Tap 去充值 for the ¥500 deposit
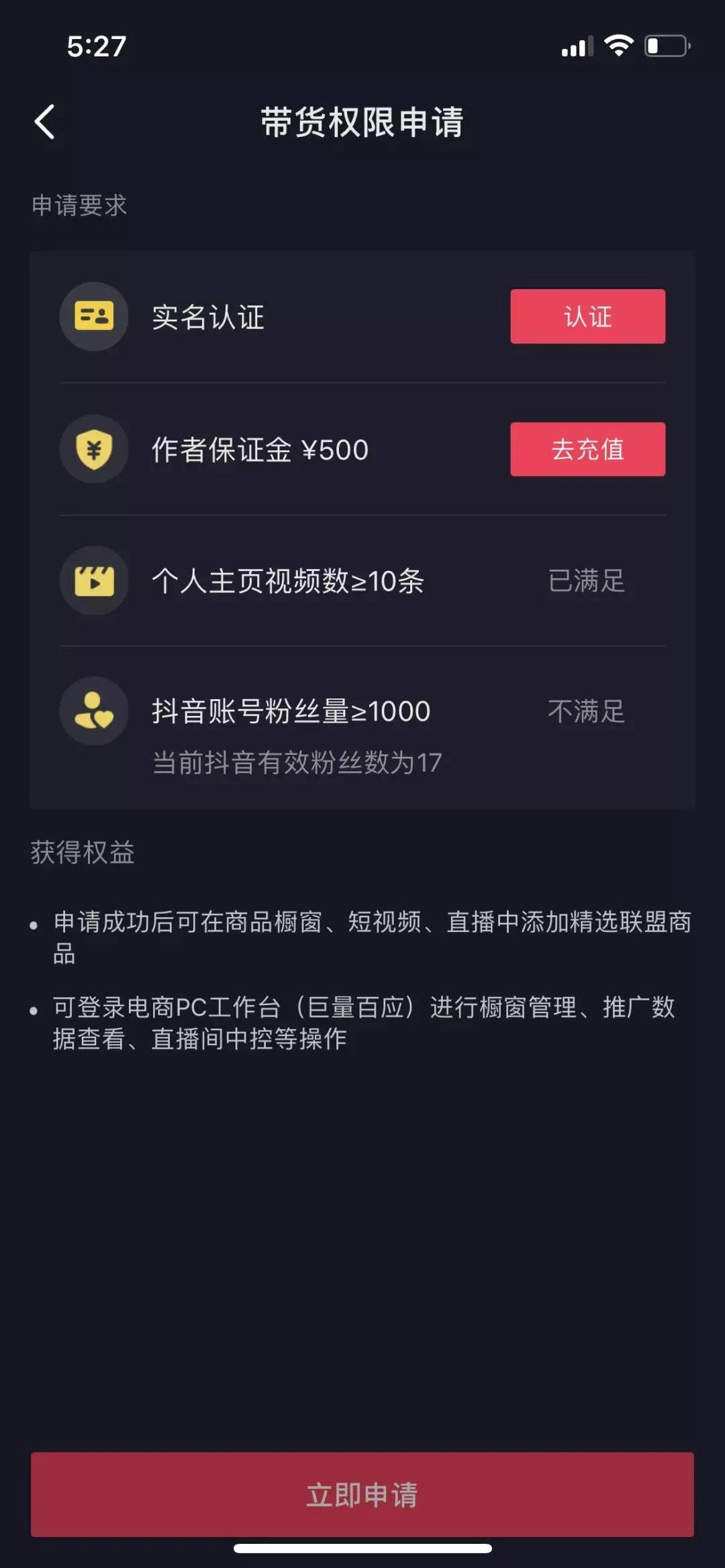725x1568 pixels. 587,449
